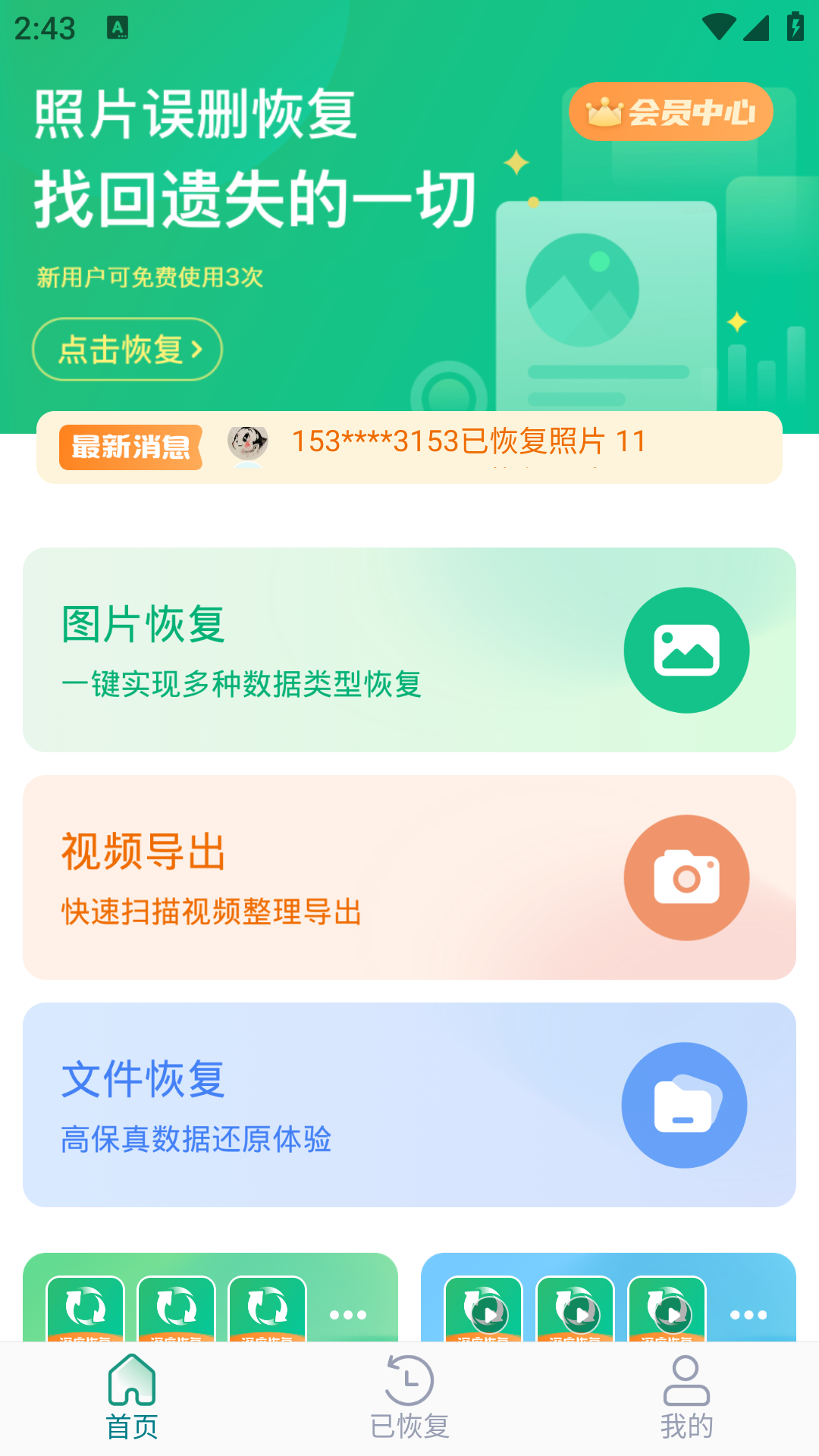Expand more video recovery items via ellipsis
Screen dimensions: 819x1456
[x=748, y=1316]
